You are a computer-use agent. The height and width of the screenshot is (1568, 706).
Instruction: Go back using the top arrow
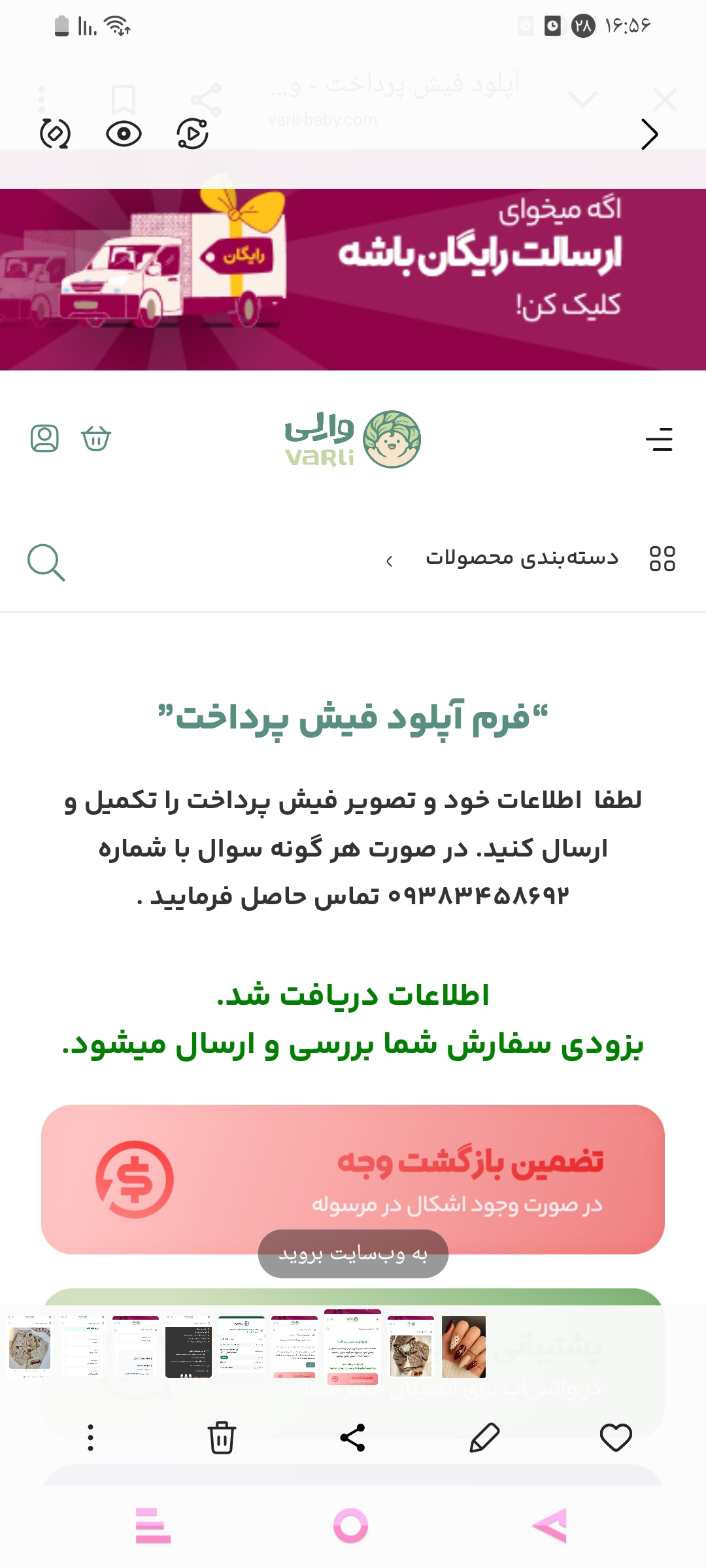pyautogui.click(x=649, y=135)
